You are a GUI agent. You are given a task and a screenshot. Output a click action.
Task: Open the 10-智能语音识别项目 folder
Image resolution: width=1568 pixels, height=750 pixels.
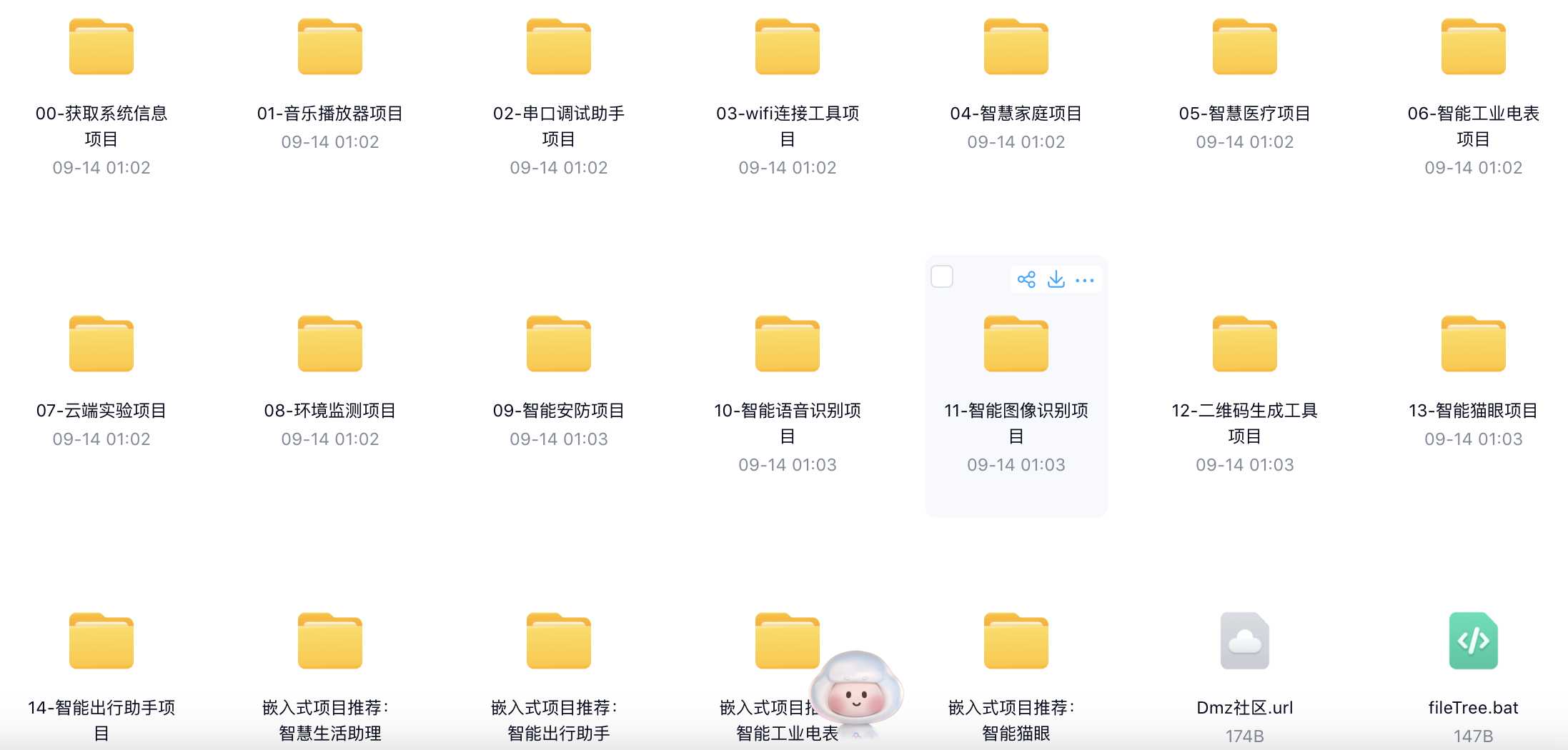pyautogui.click(x=787, y=344)
